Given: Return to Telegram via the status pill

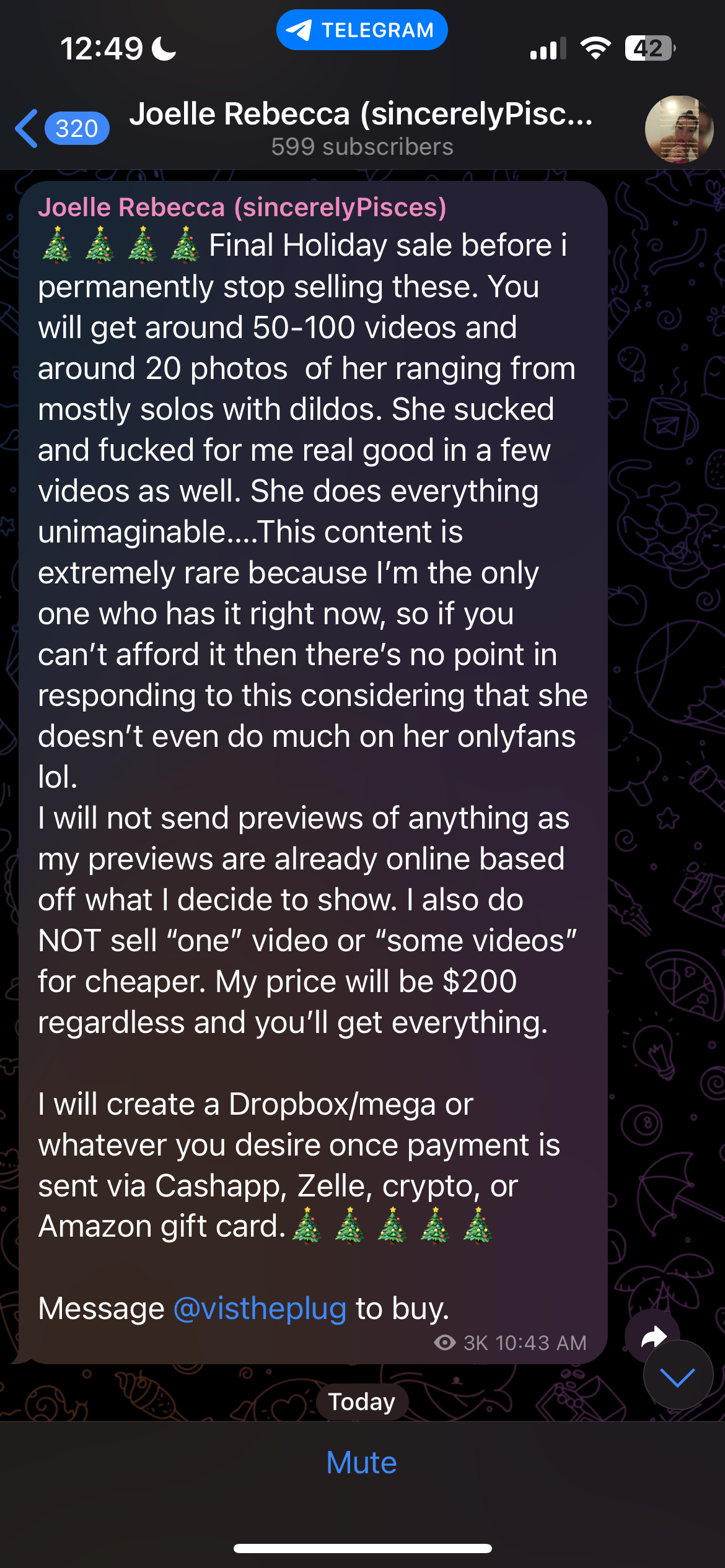Looking at the screenshot, I should (362, 30).
